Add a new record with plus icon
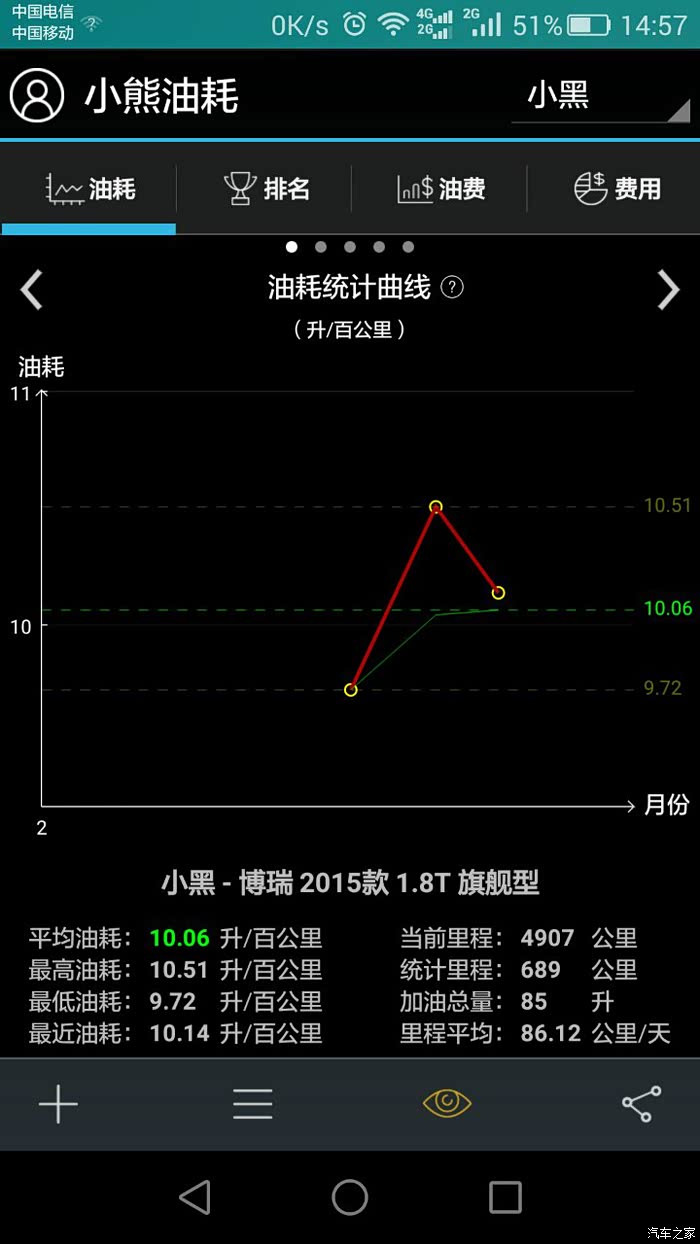 58,1103
